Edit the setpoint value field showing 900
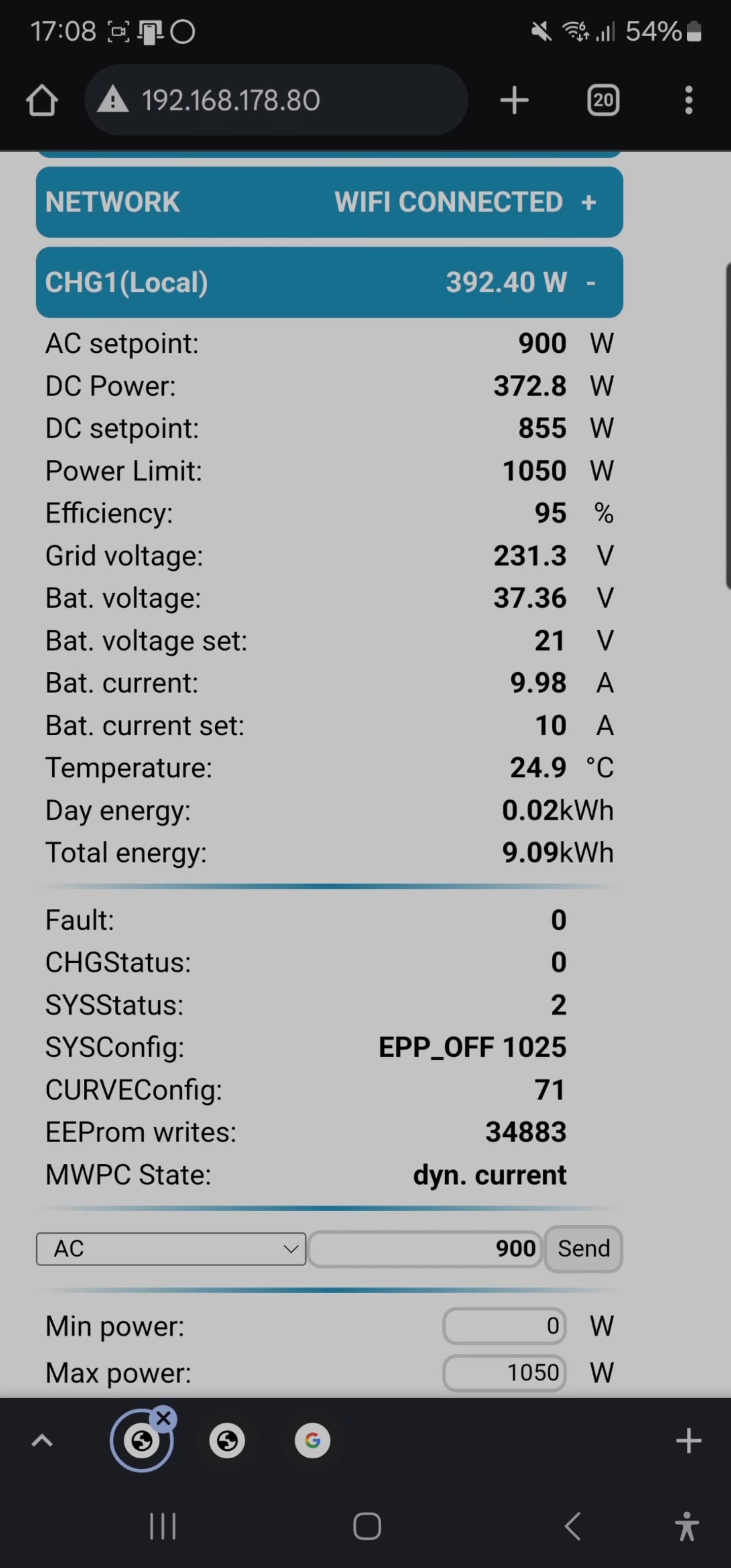731x1568 pixels. [425, 1249]
